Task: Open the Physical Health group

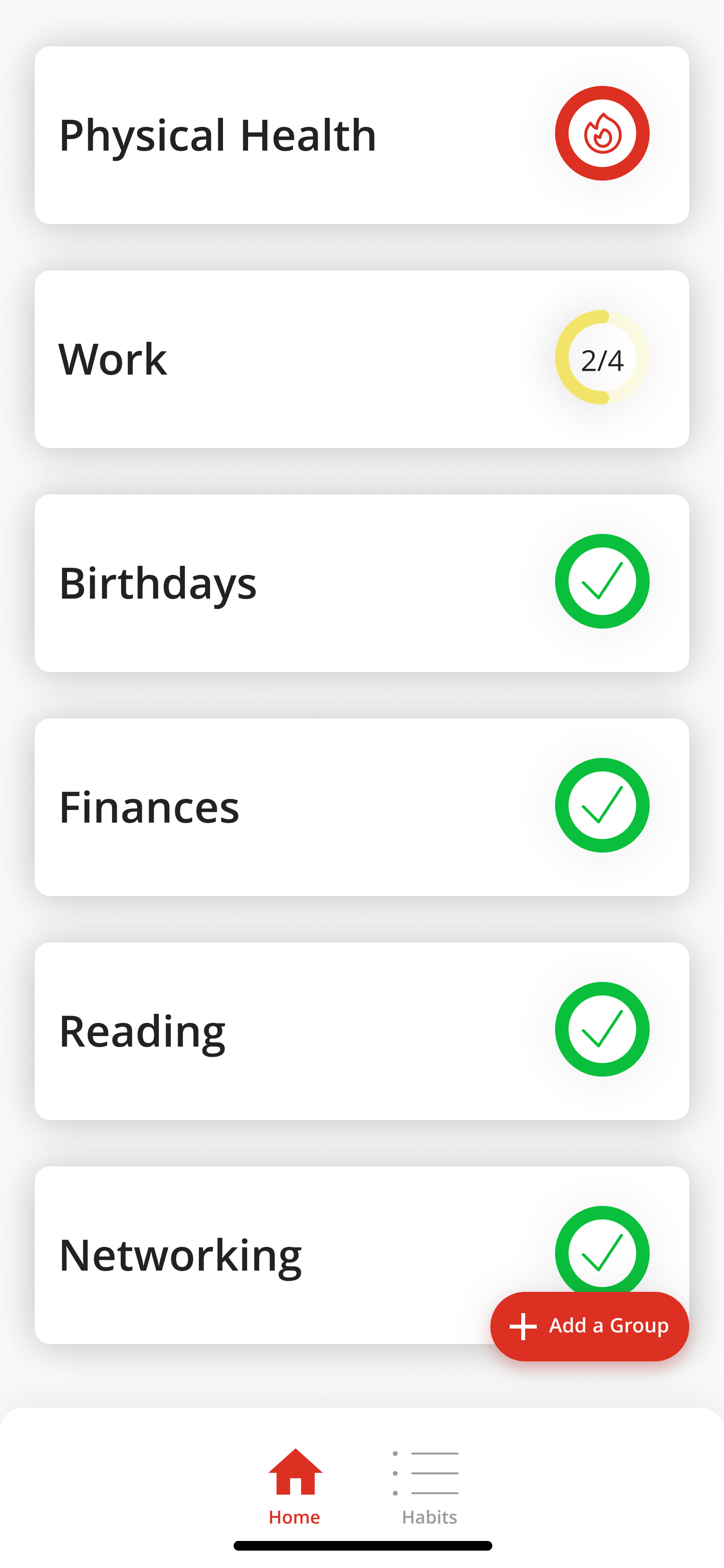Action: click(362, 135)
